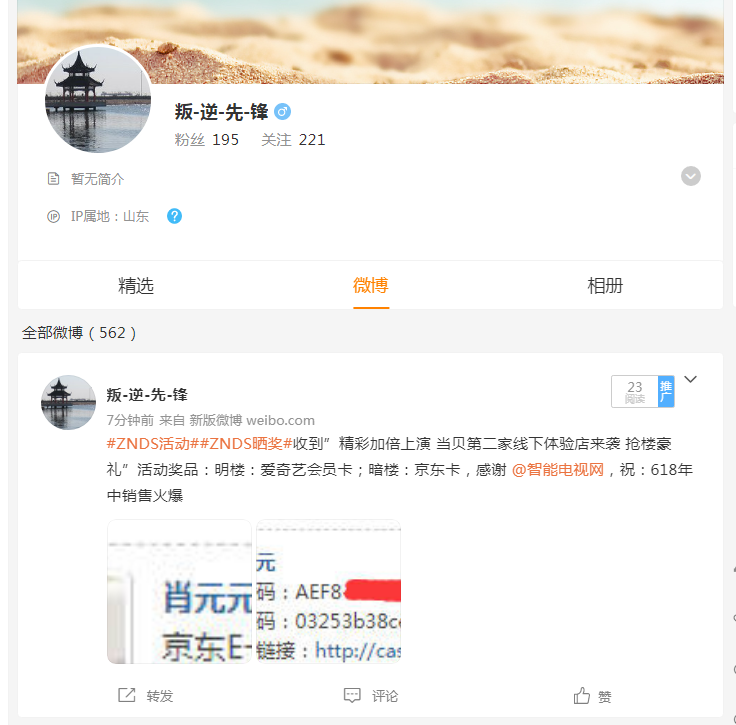Screen dimensions: 736x725
Task: Open the first post image with 京东
Action: click(179, 591)
